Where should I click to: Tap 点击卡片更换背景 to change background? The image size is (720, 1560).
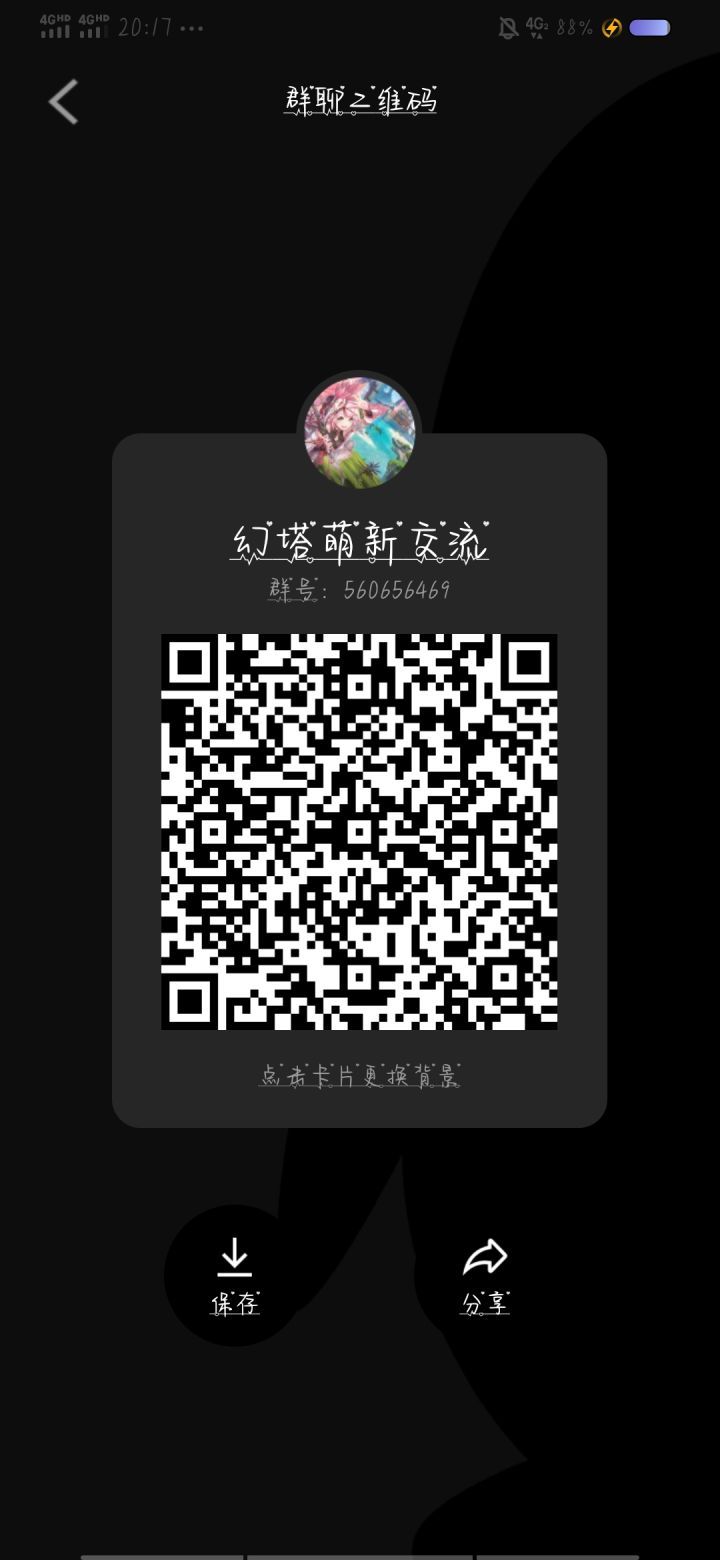(x=360, y=1078)
